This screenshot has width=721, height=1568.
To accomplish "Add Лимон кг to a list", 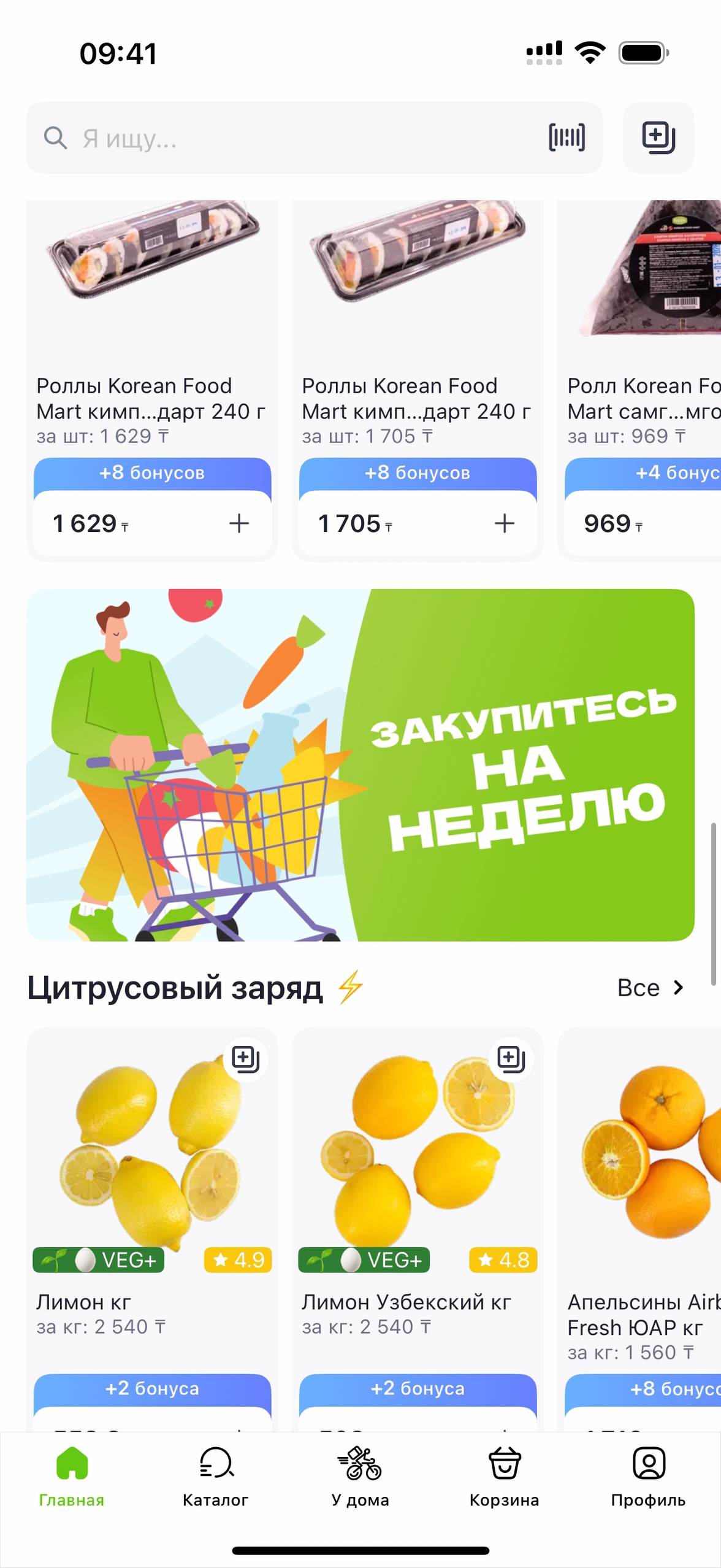I will pos(246,1059).
